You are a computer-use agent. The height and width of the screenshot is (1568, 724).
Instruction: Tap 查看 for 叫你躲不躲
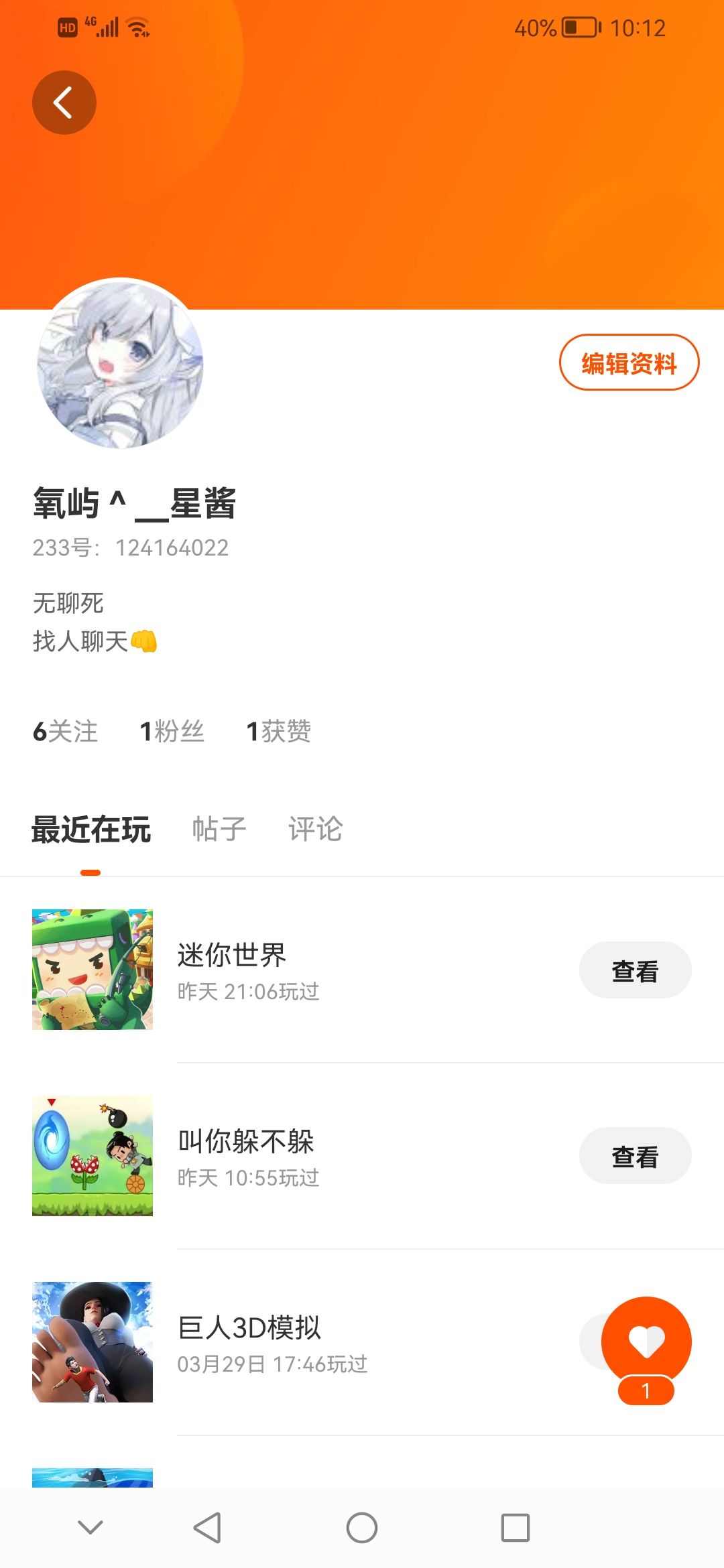[635, 1156]
